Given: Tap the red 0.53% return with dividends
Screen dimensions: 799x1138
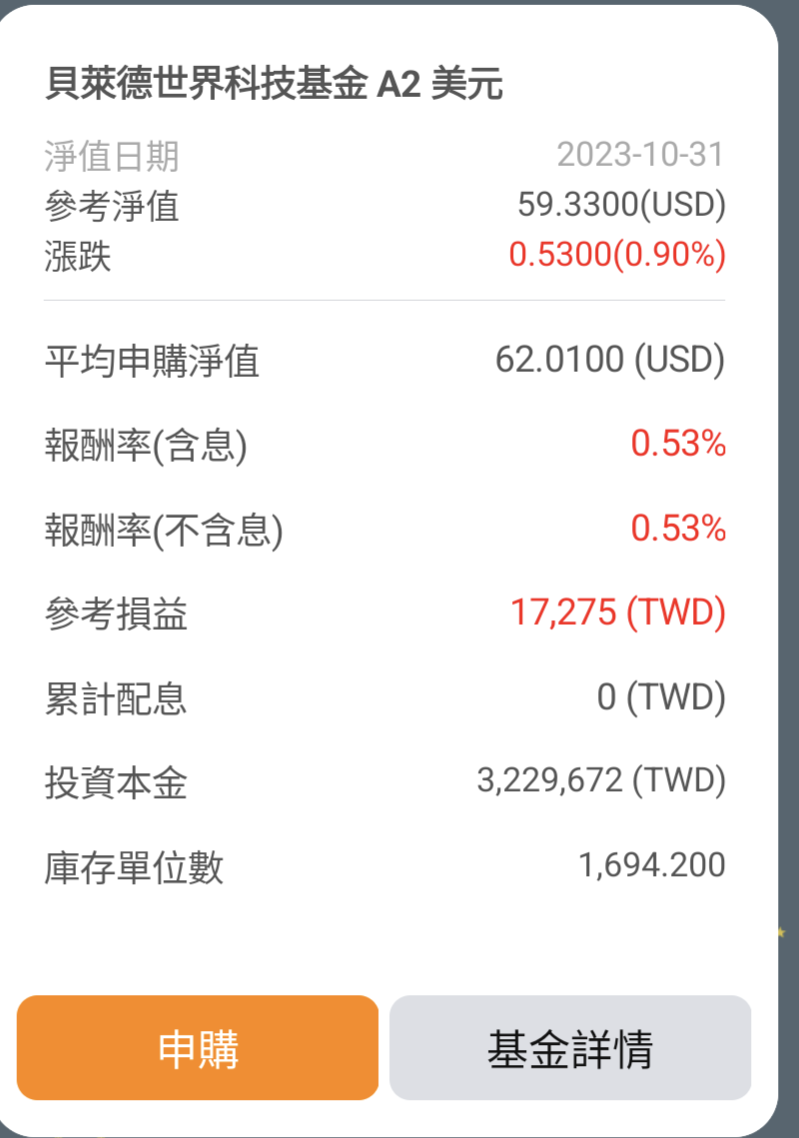Looking at the screenshot, I should [x=679, y=445].
